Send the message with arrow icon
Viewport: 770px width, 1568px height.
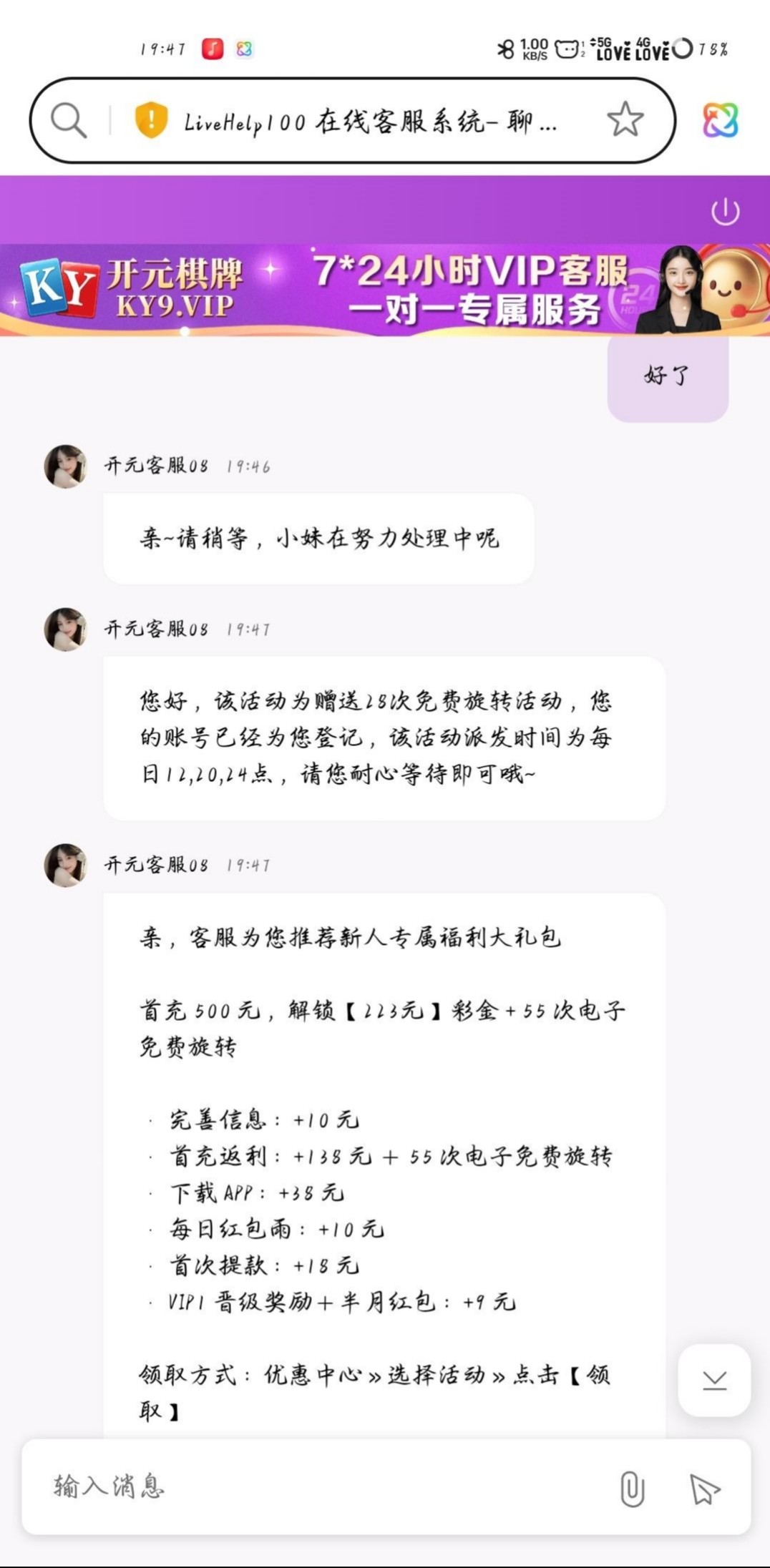click(704, 1489)
